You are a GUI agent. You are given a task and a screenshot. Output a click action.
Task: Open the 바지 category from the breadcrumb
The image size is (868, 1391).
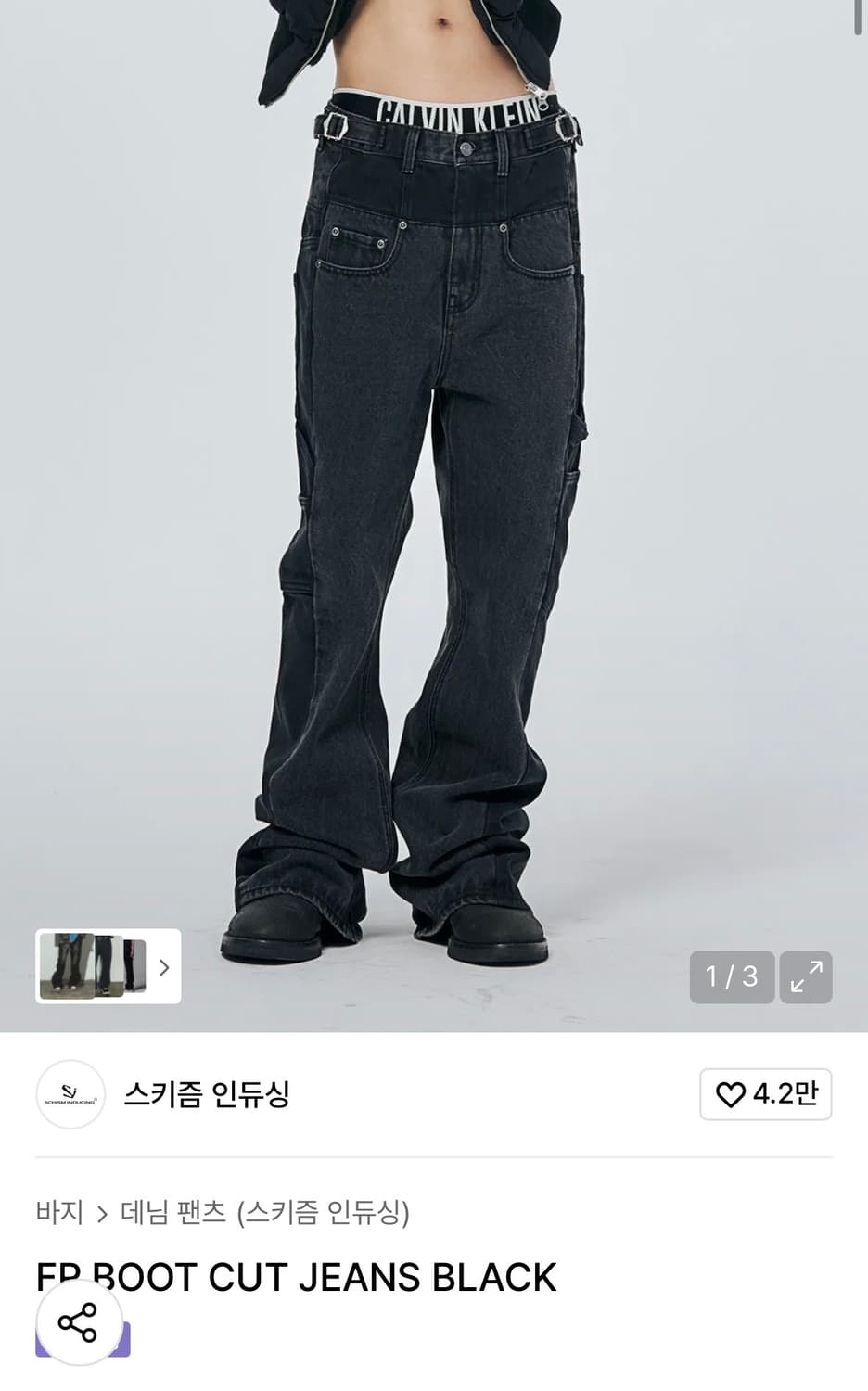coord(59,1211)
